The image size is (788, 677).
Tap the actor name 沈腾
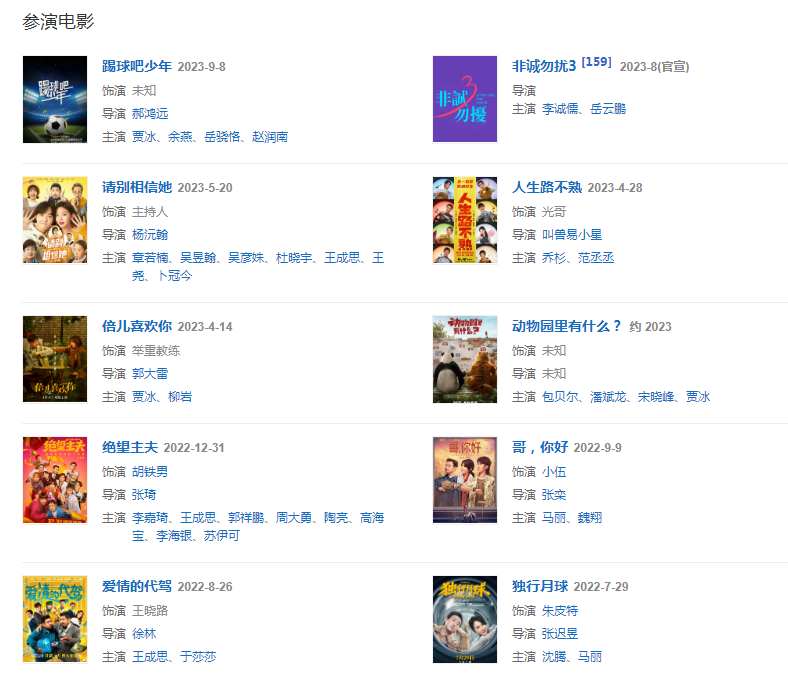554,657
